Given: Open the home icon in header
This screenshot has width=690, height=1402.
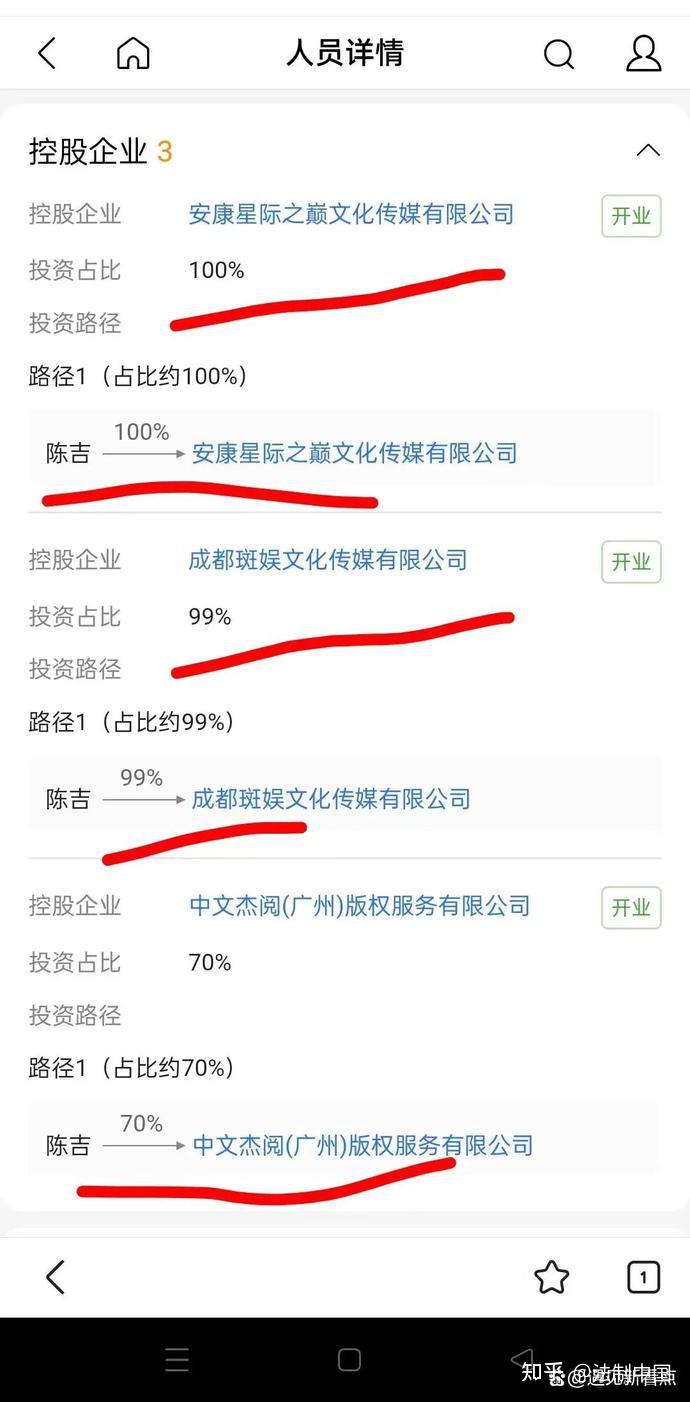Looking at the screenshot, I should click(133, 53).
